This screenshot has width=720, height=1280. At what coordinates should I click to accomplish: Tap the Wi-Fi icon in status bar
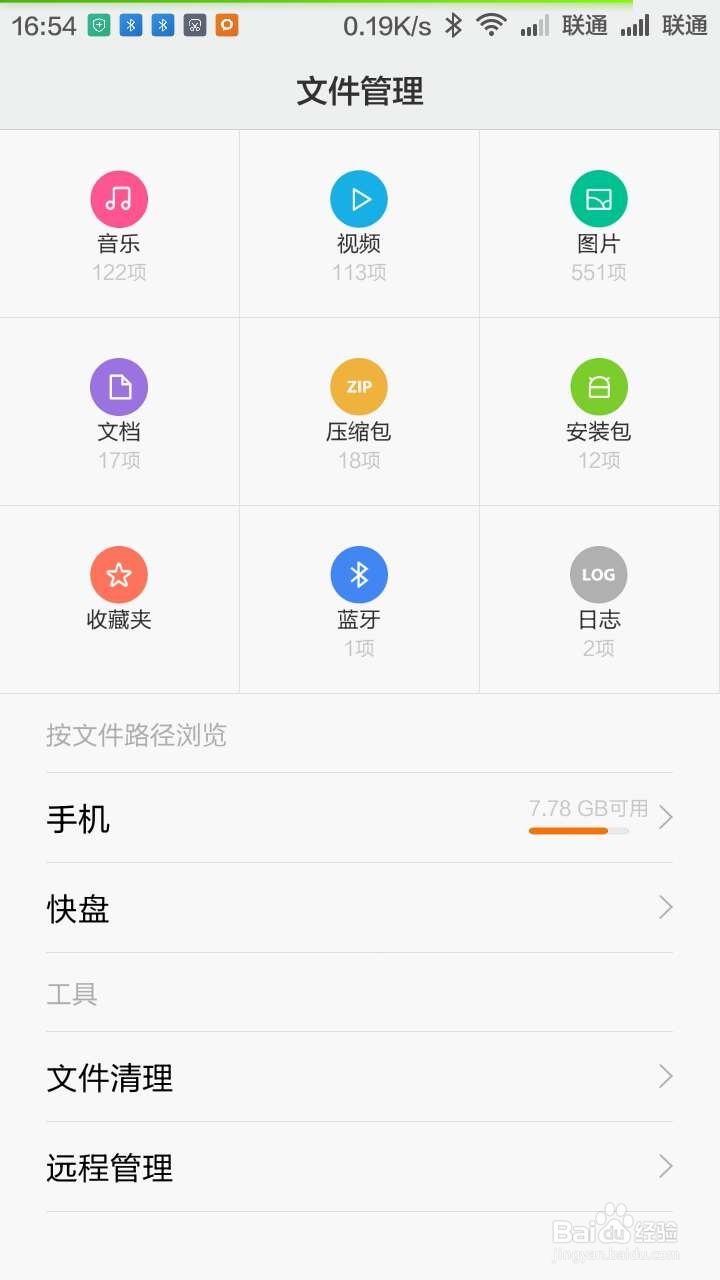492,27
